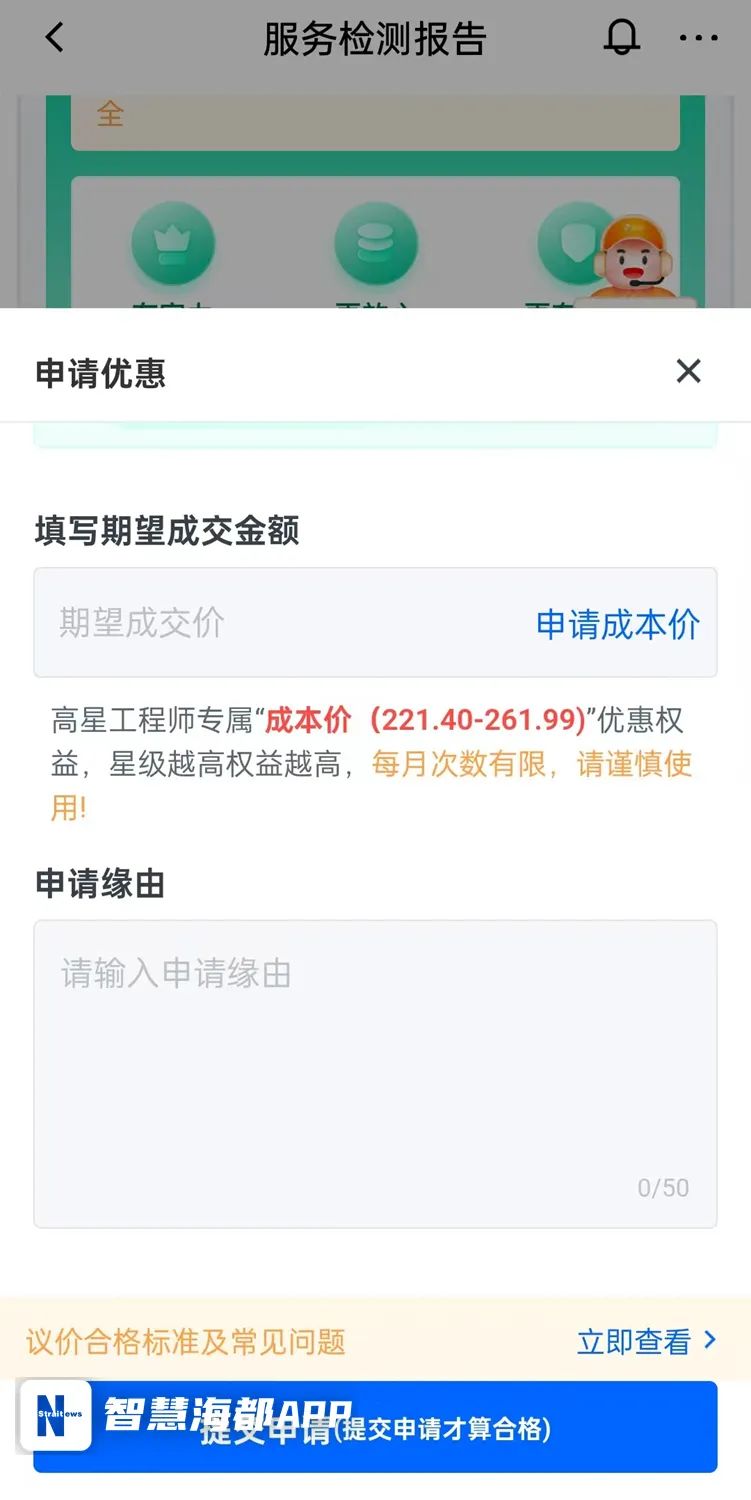Go back from 服务检测报告

point(55,38)
